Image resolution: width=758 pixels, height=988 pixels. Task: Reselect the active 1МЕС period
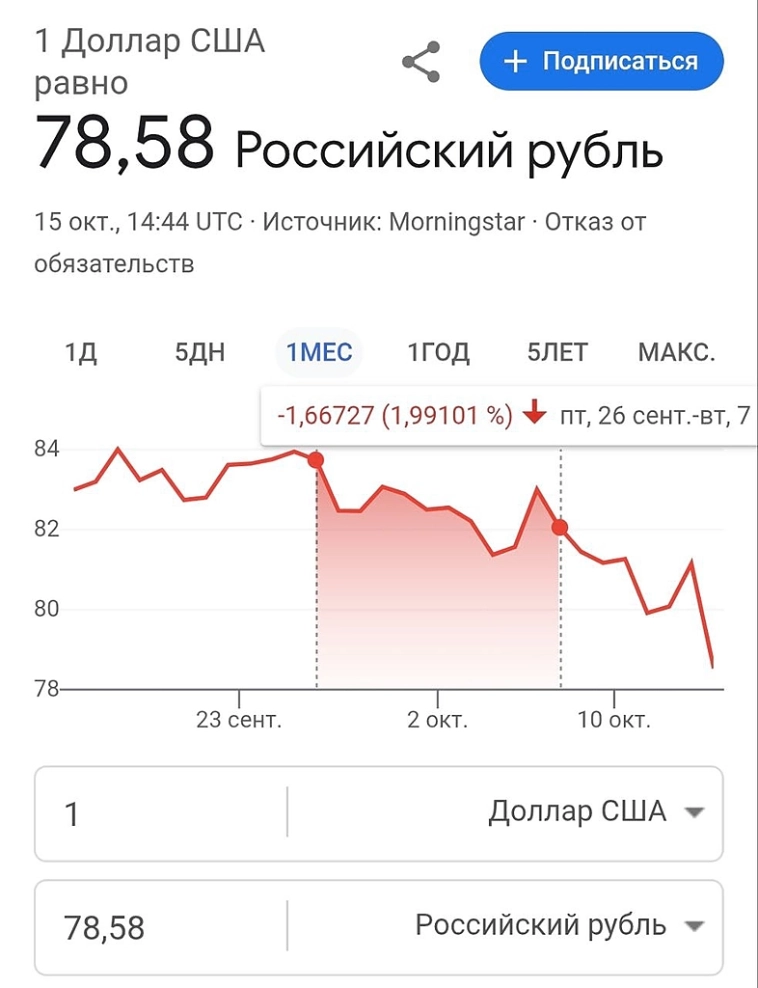tap(317, 352)
